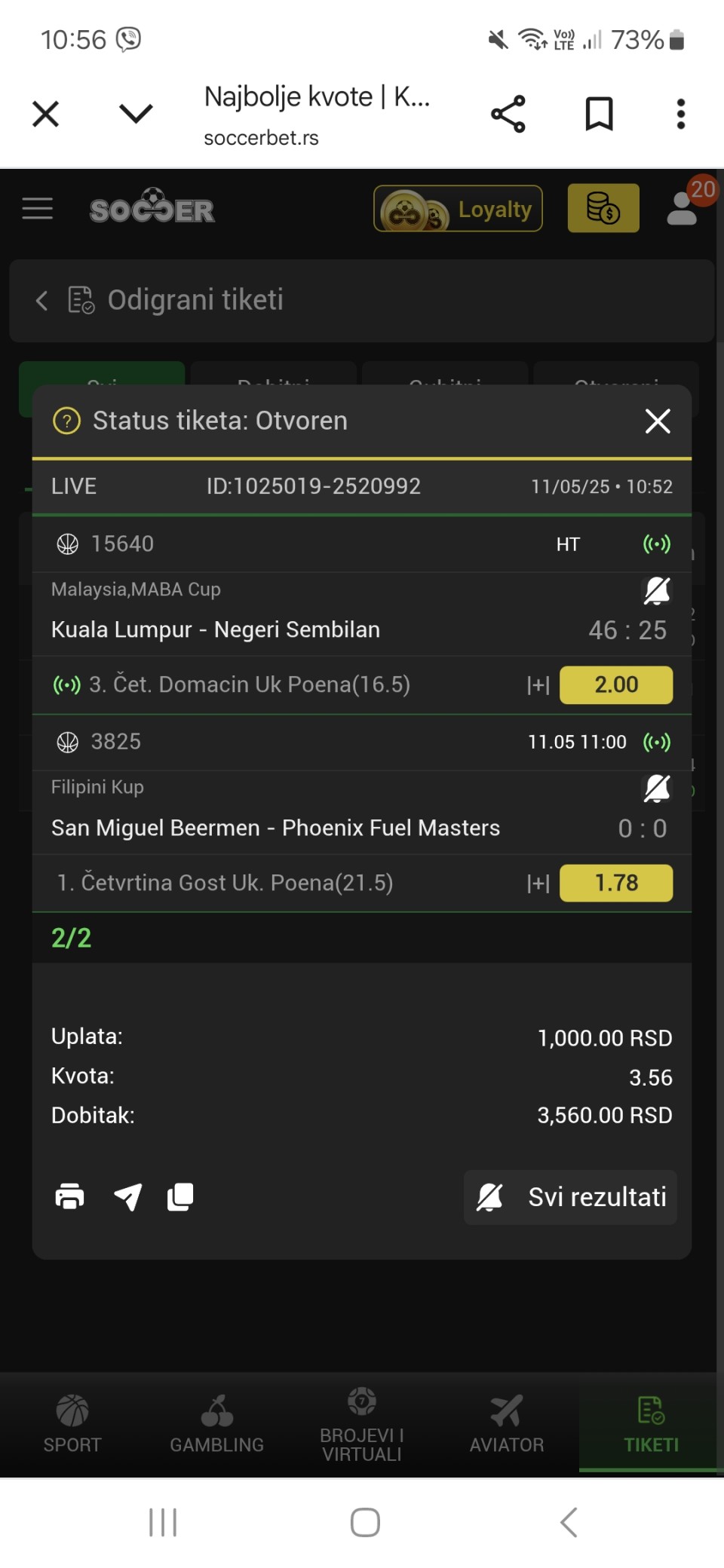Bookmark this web page
The height and width of the screenshot is (1568, 724).
pos(600,115)
